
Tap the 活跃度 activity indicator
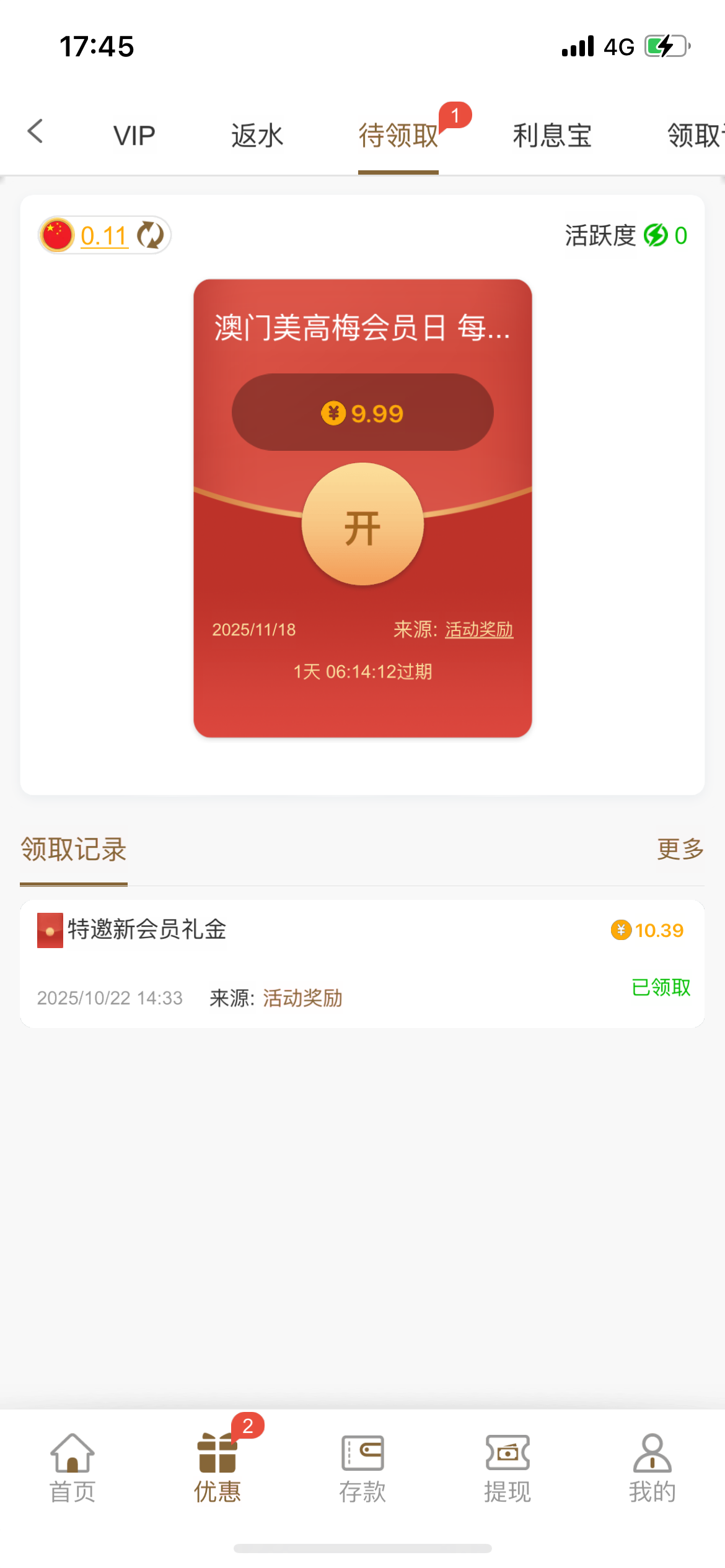coord(625,235)
